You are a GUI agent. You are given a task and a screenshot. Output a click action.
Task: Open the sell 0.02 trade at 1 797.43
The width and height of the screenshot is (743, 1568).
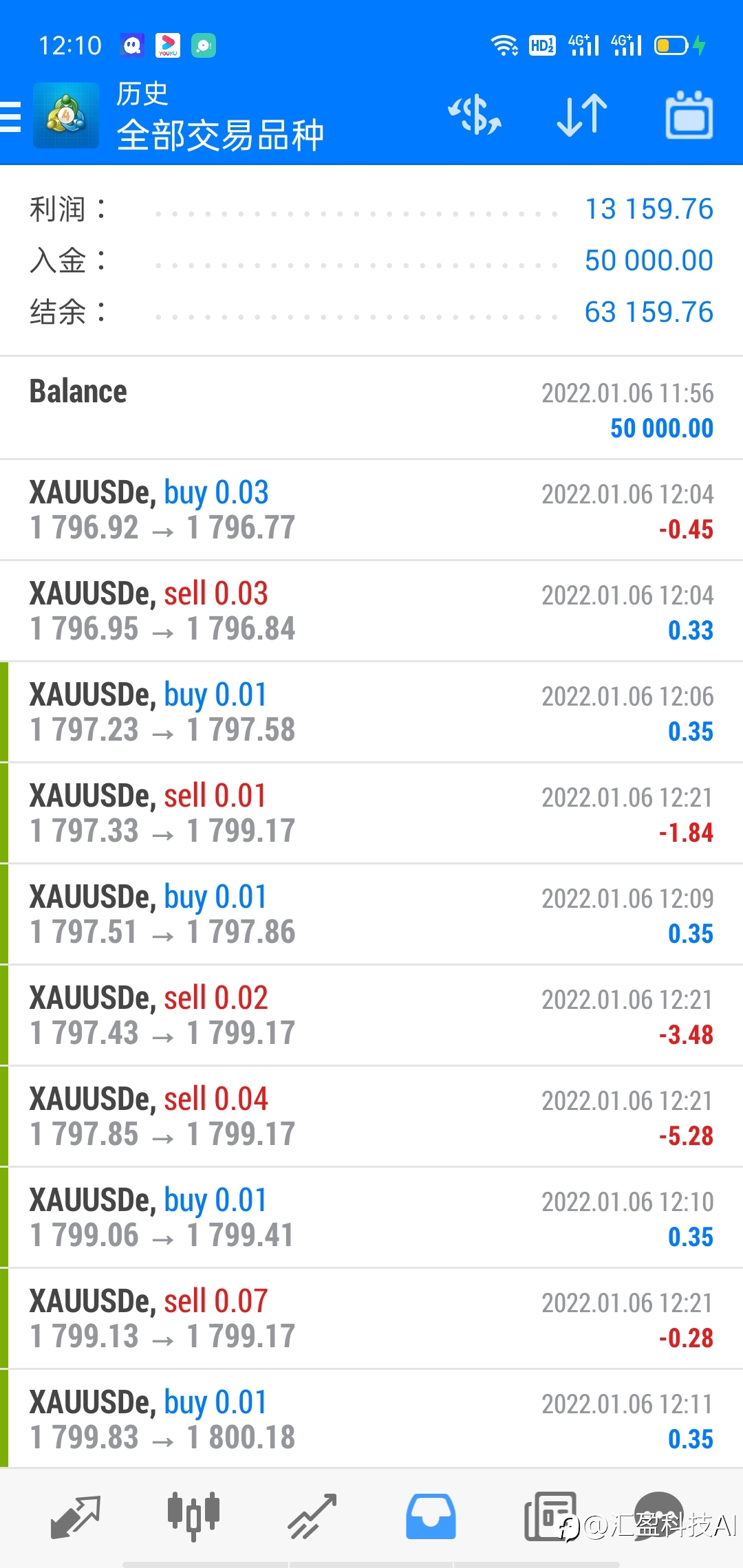pos(371,1016)
